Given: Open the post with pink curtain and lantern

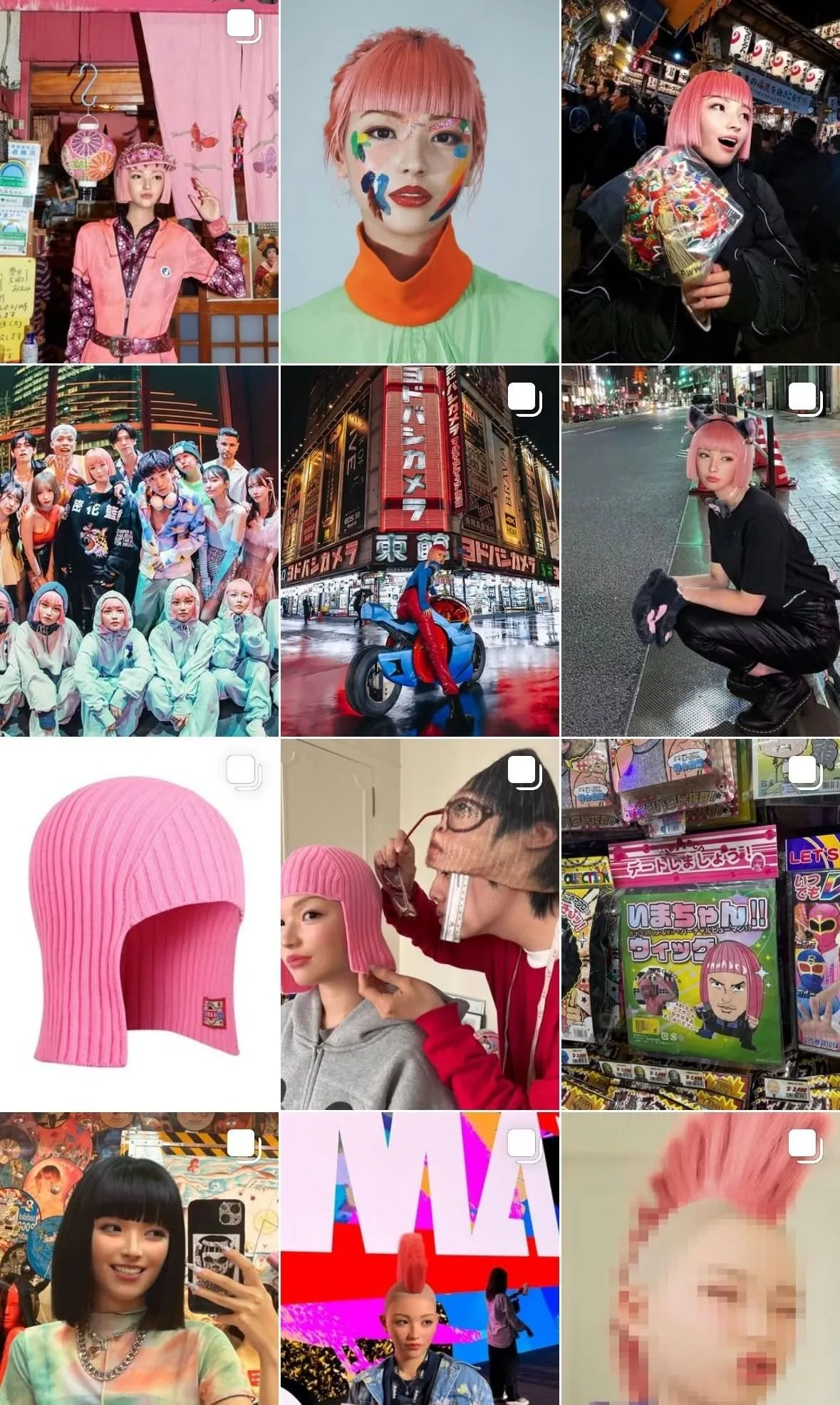Looking at the screenshot, I should [139, 182].
